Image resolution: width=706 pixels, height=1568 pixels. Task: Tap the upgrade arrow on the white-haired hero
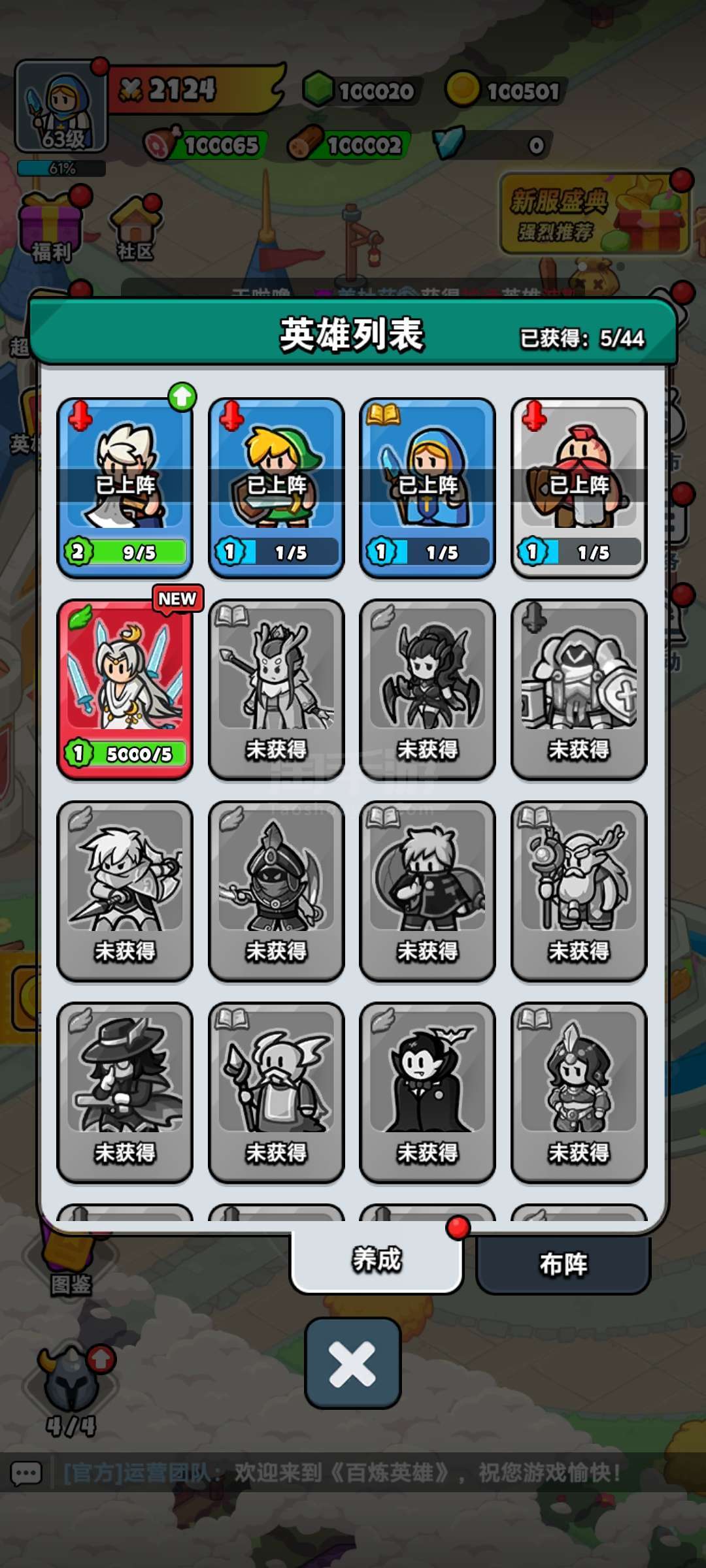pyautogui.click(x=182, y=397)
